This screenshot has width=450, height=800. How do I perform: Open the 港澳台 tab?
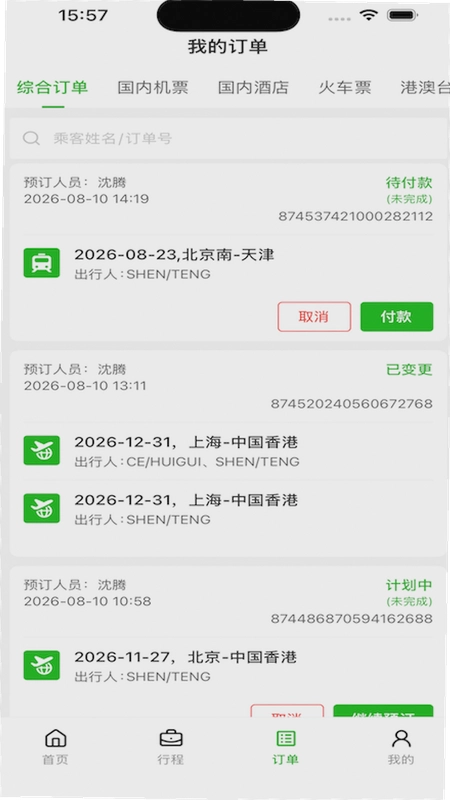click(x=424, y=88)
